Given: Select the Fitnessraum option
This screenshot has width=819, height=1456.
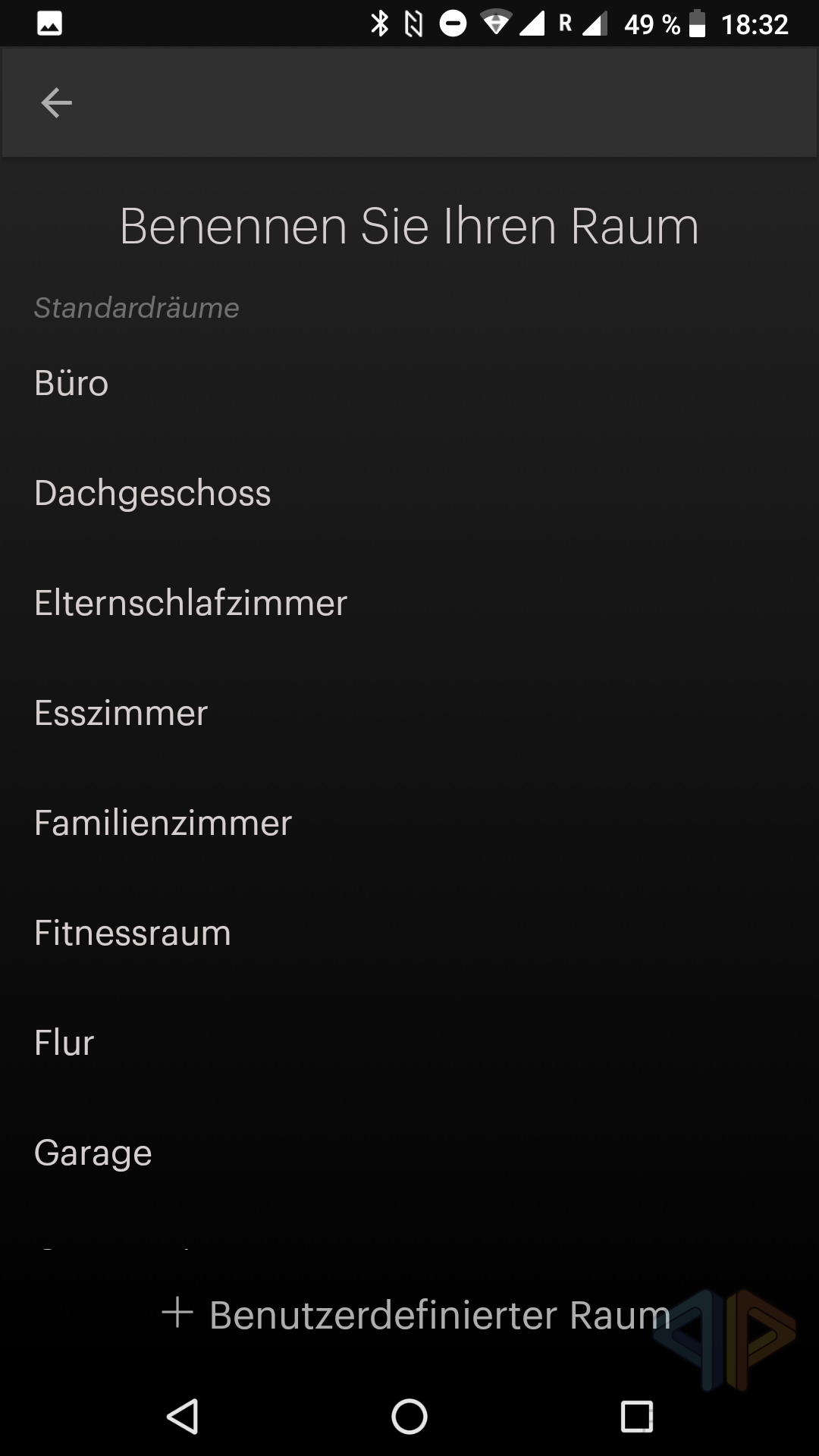Looking at the screenshot, I should pyautogui.click(x=409, y=933).
